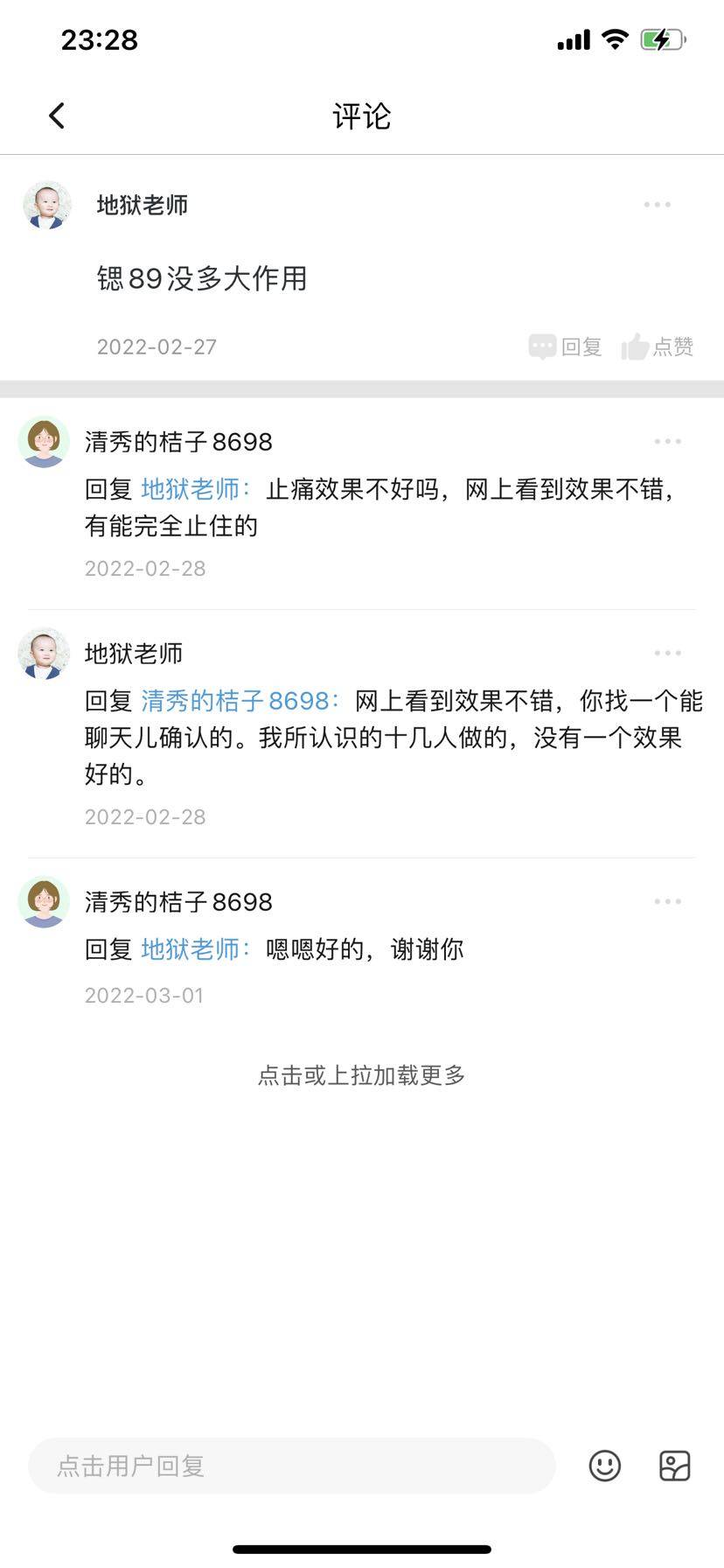The height and width of the screenshot is (1568, 724).
Task: Go back from the 评论 page
Action: pos(57,115)
